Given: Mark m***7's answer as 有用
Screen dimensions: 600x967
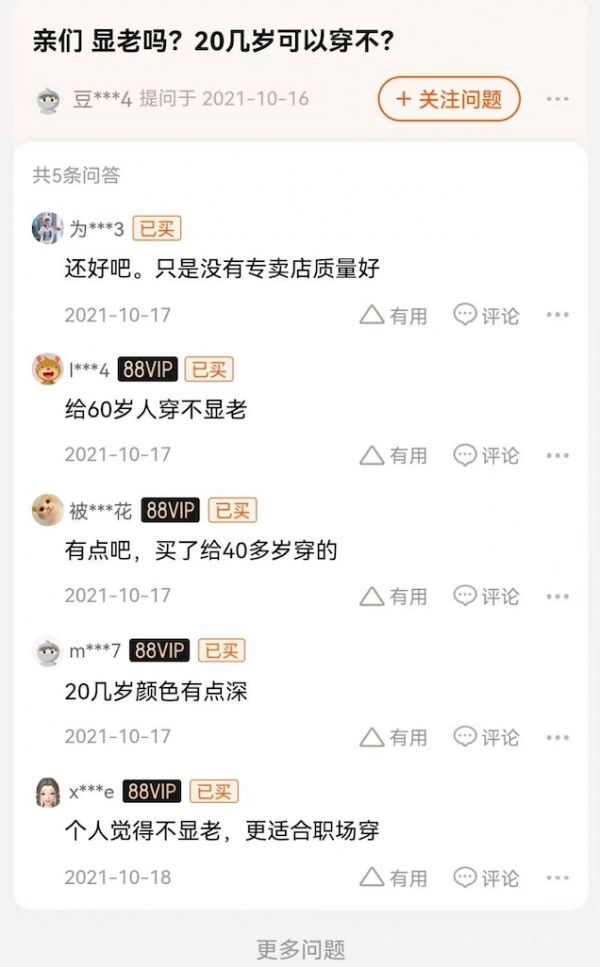Looking at the screenshot, I should point(393,737).
